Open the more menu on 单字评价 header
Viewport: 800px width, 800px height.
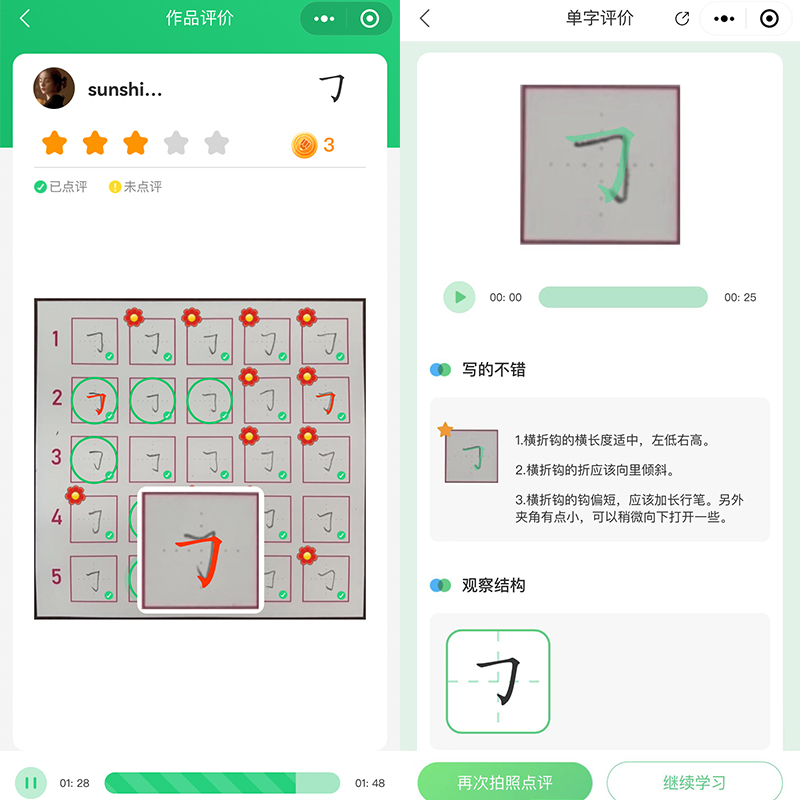pyautogui.click(x=724, y=18)
